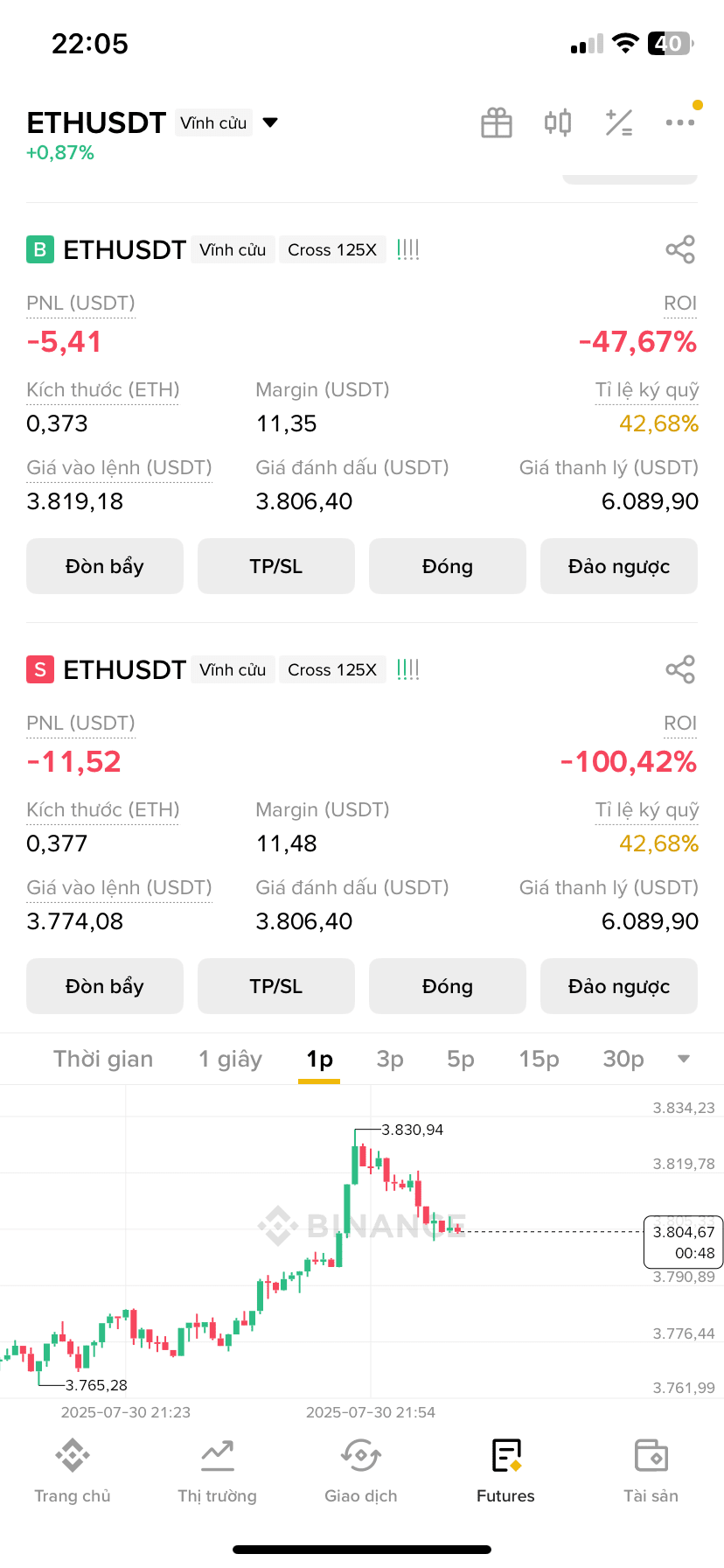This screenshot has height=1568, width=724.
Task: Open the Thị trường tab
Action: (x=217, y=1472)
